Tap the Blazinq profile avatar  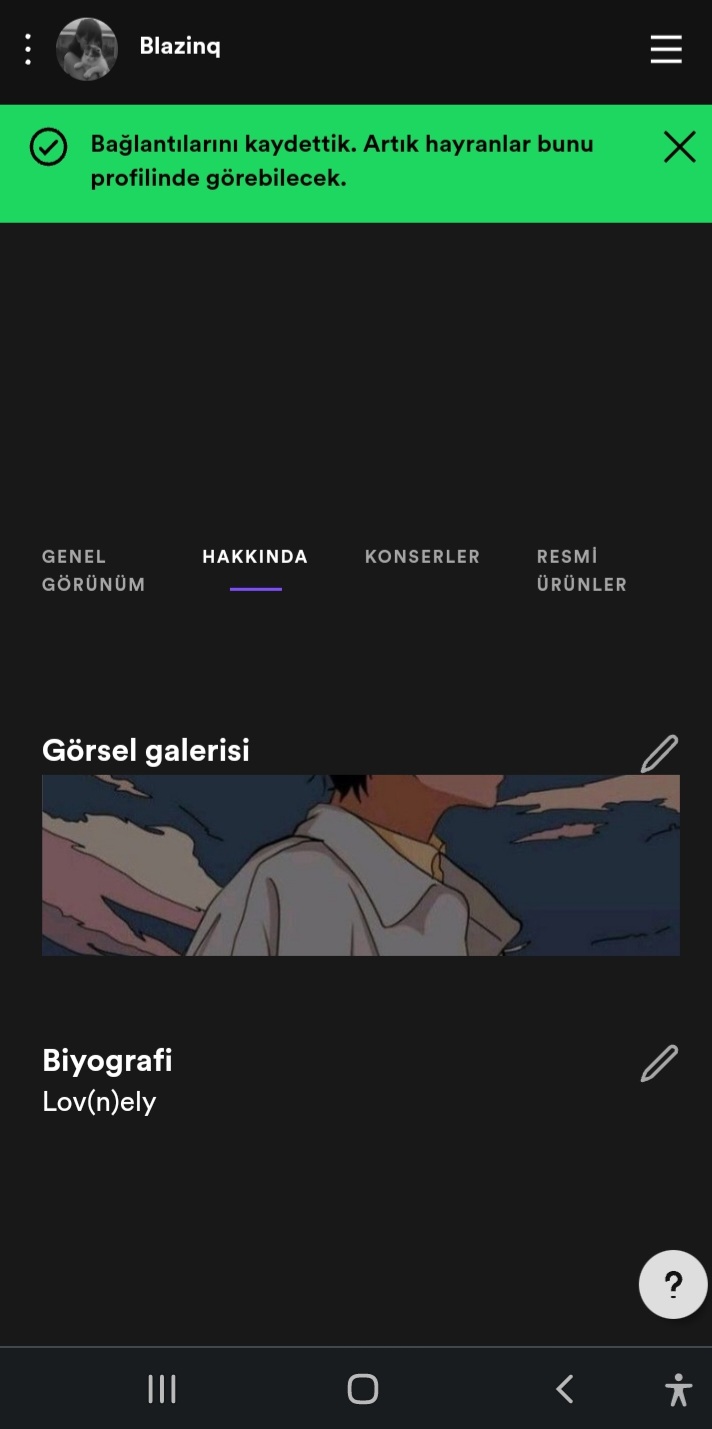tap(87, 49)
